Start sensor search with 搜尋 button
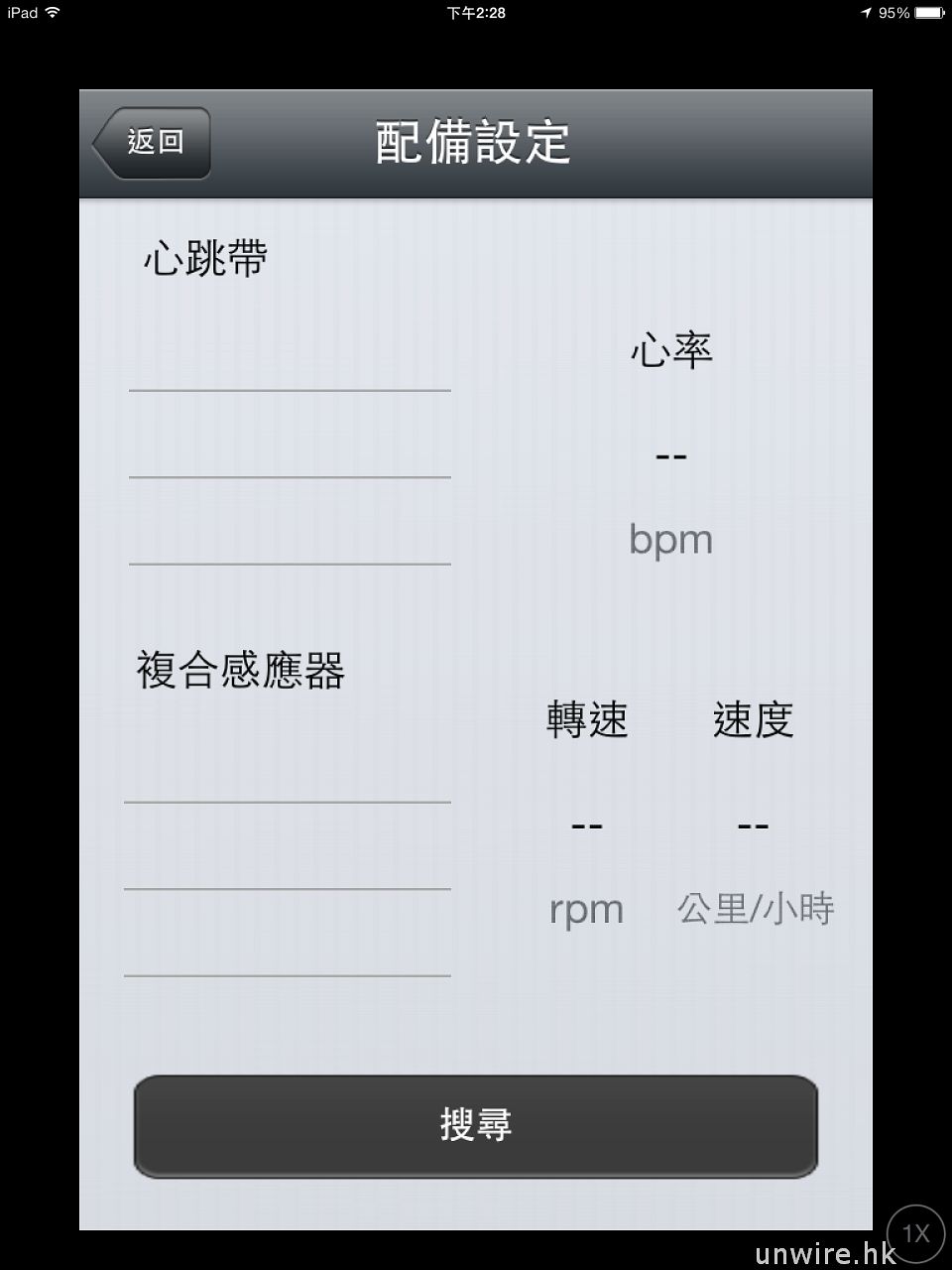 pos(476,1126)
